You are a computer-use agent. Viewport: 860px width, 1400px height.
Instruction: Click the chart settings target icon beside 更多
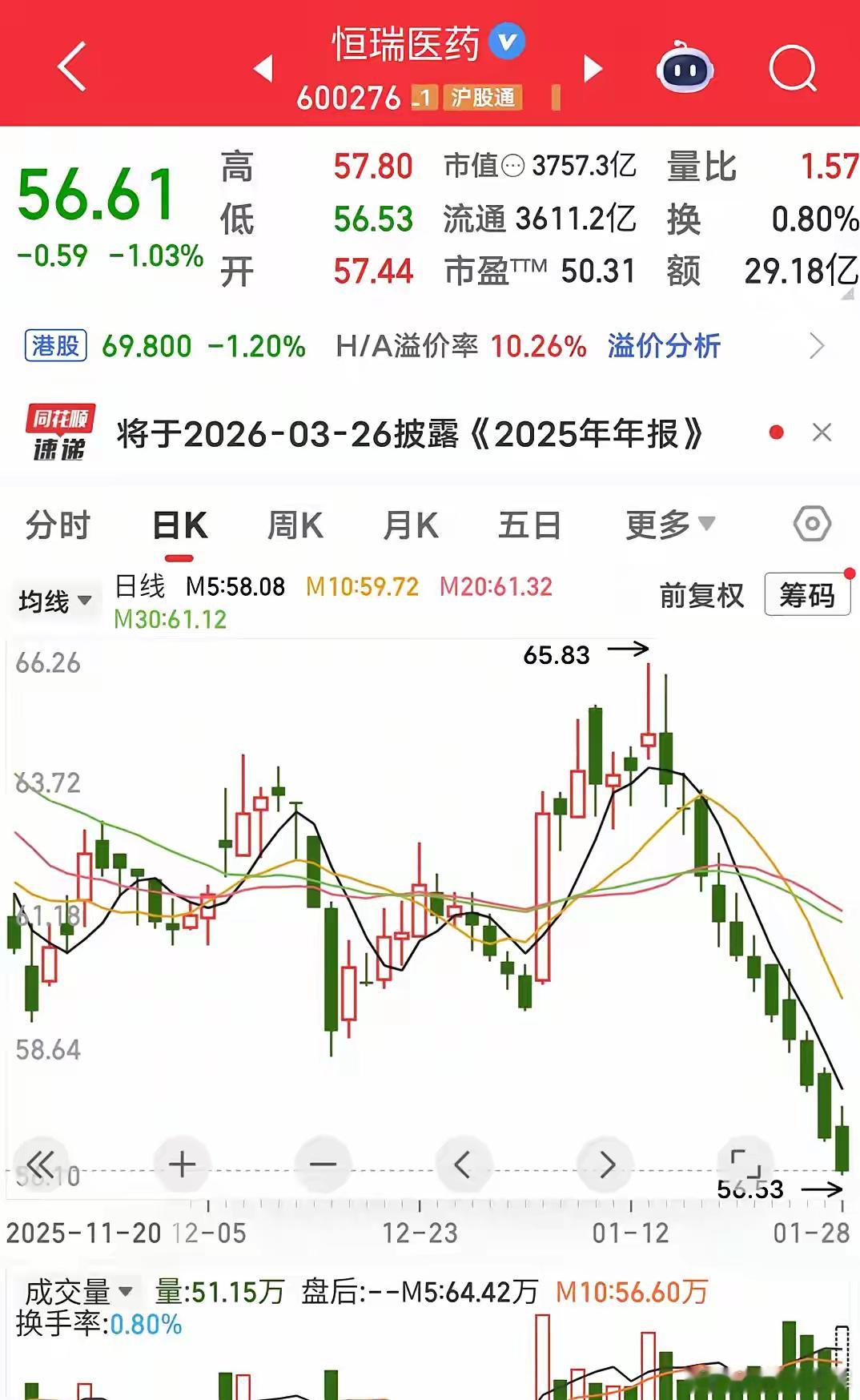(812, 524)
